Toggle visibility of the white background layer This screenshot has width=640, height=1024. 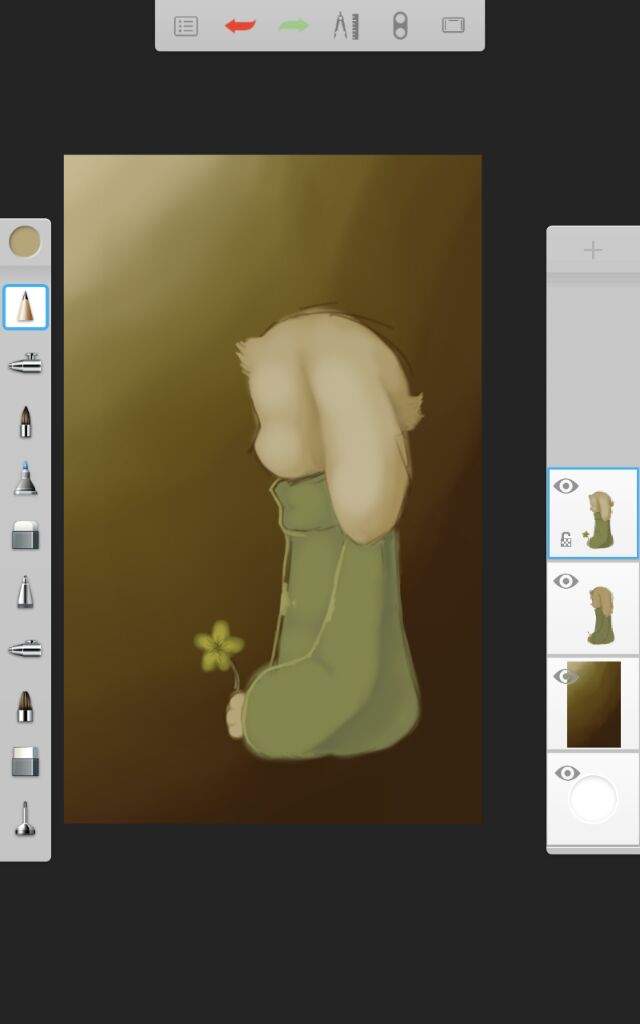(x=566, y=773)
